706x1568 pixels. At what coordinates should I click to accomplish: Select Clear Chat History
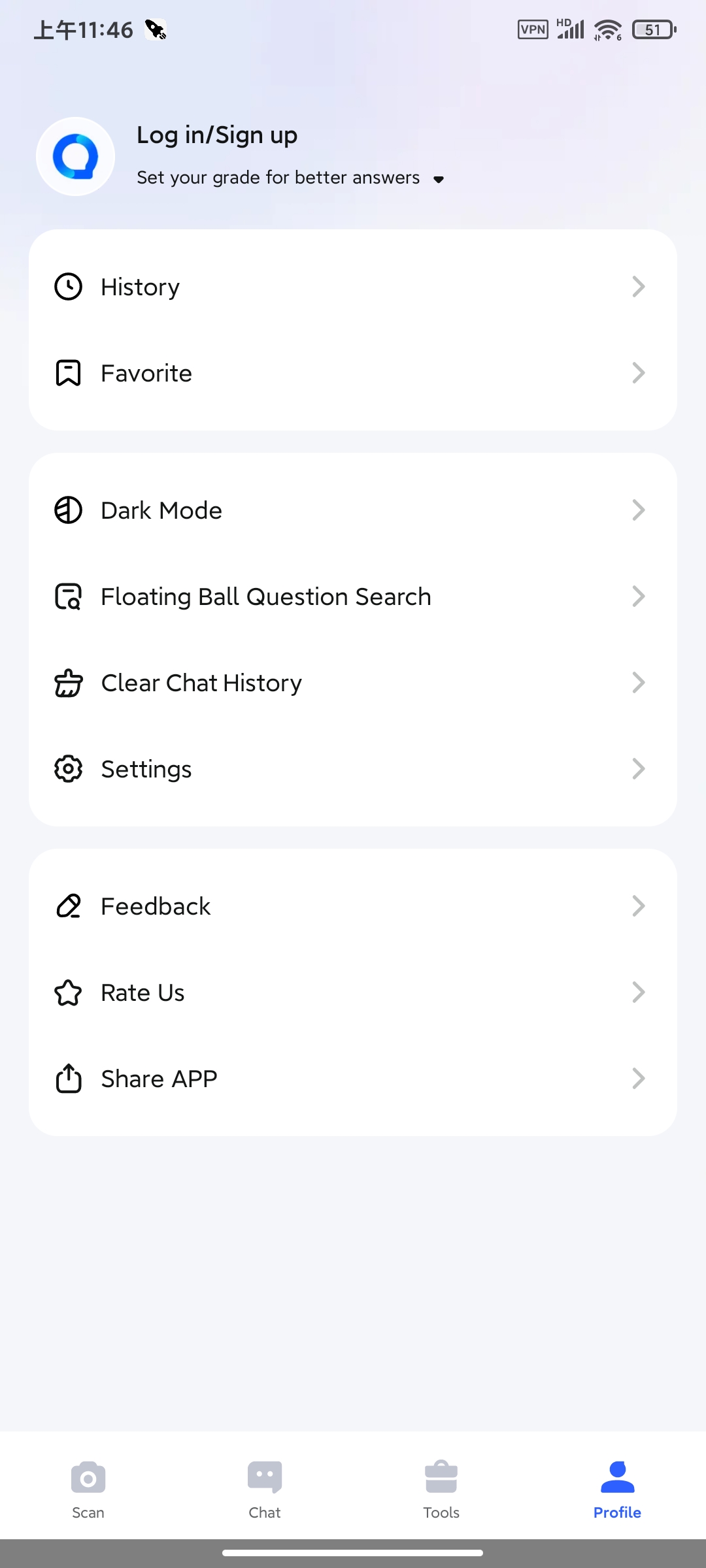tap(353, 683)
